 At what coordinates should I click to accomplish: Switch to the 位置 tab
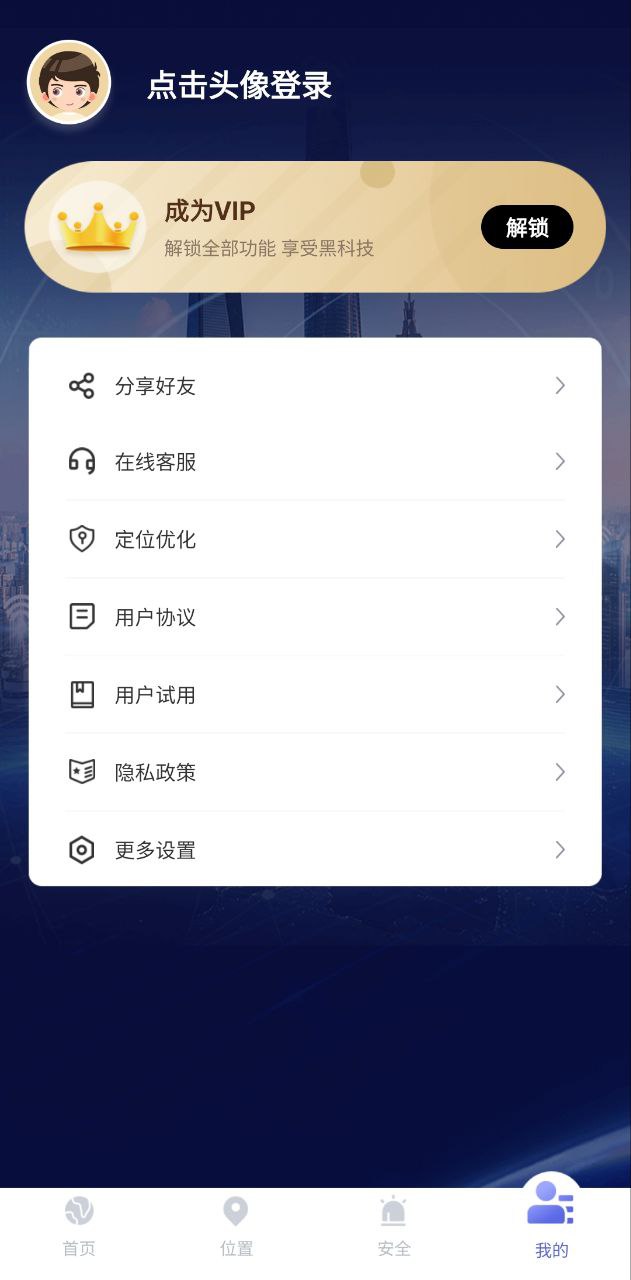point(236,1227)
